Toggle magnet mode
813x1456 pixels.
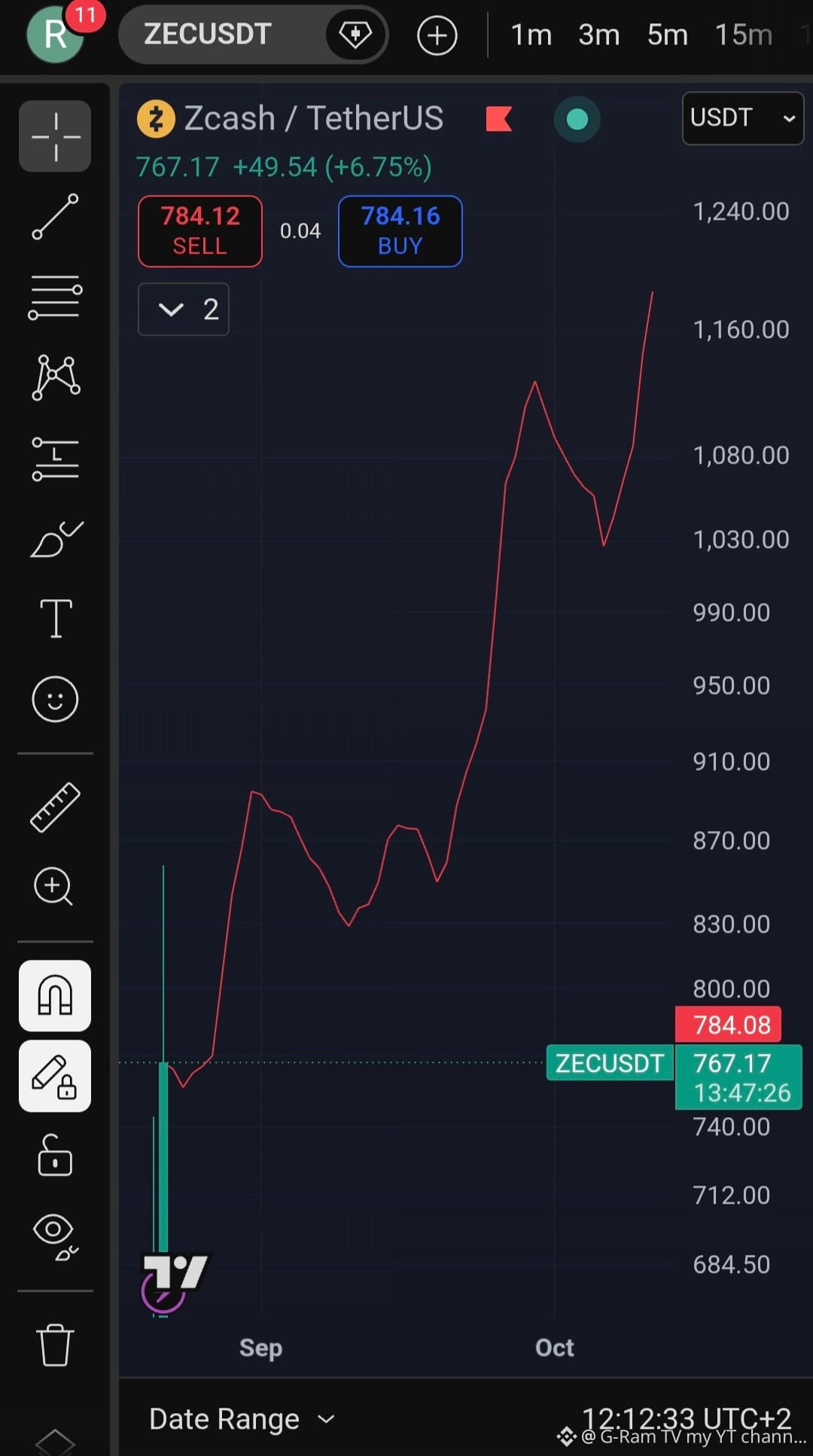point(55,996)
